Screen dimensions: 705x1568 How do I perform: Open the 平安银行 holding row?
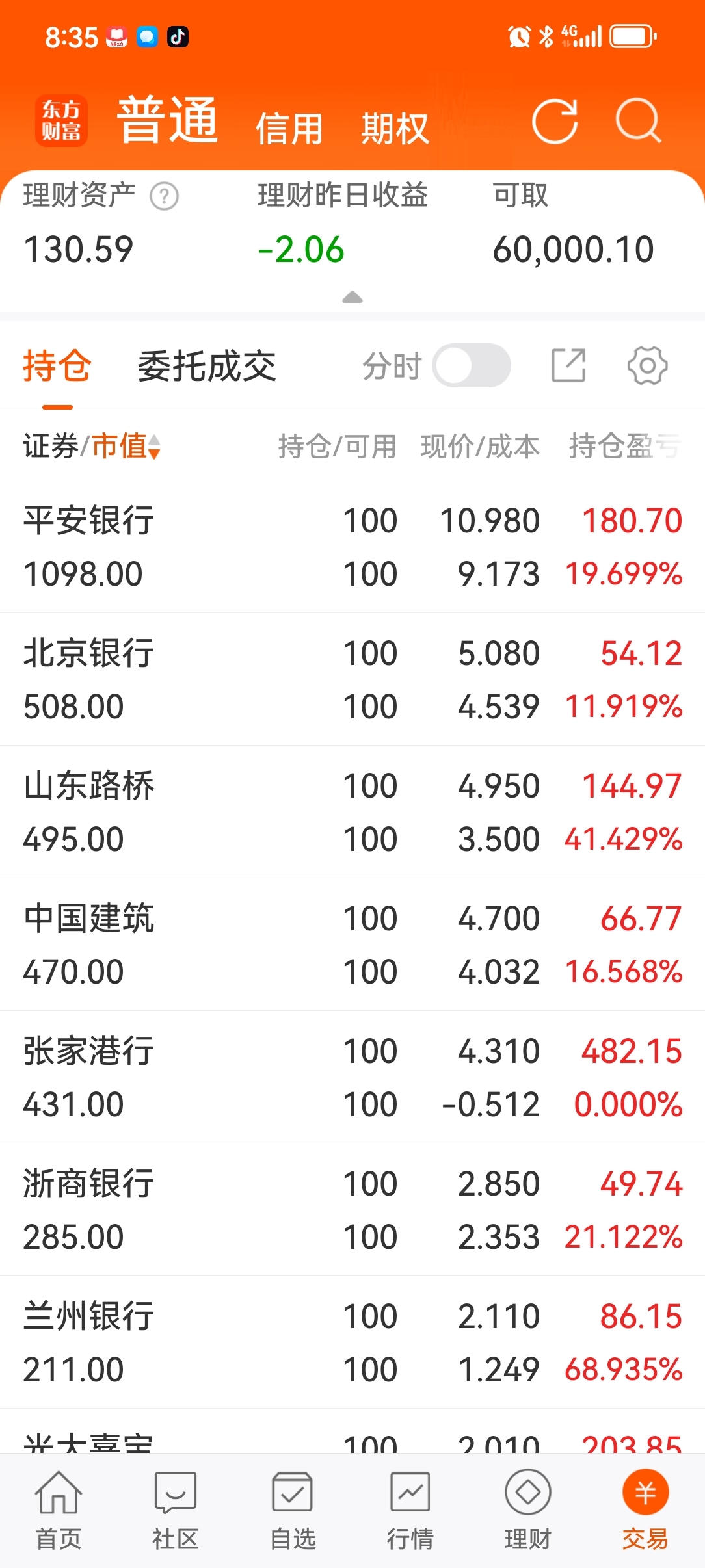[352, 547]
